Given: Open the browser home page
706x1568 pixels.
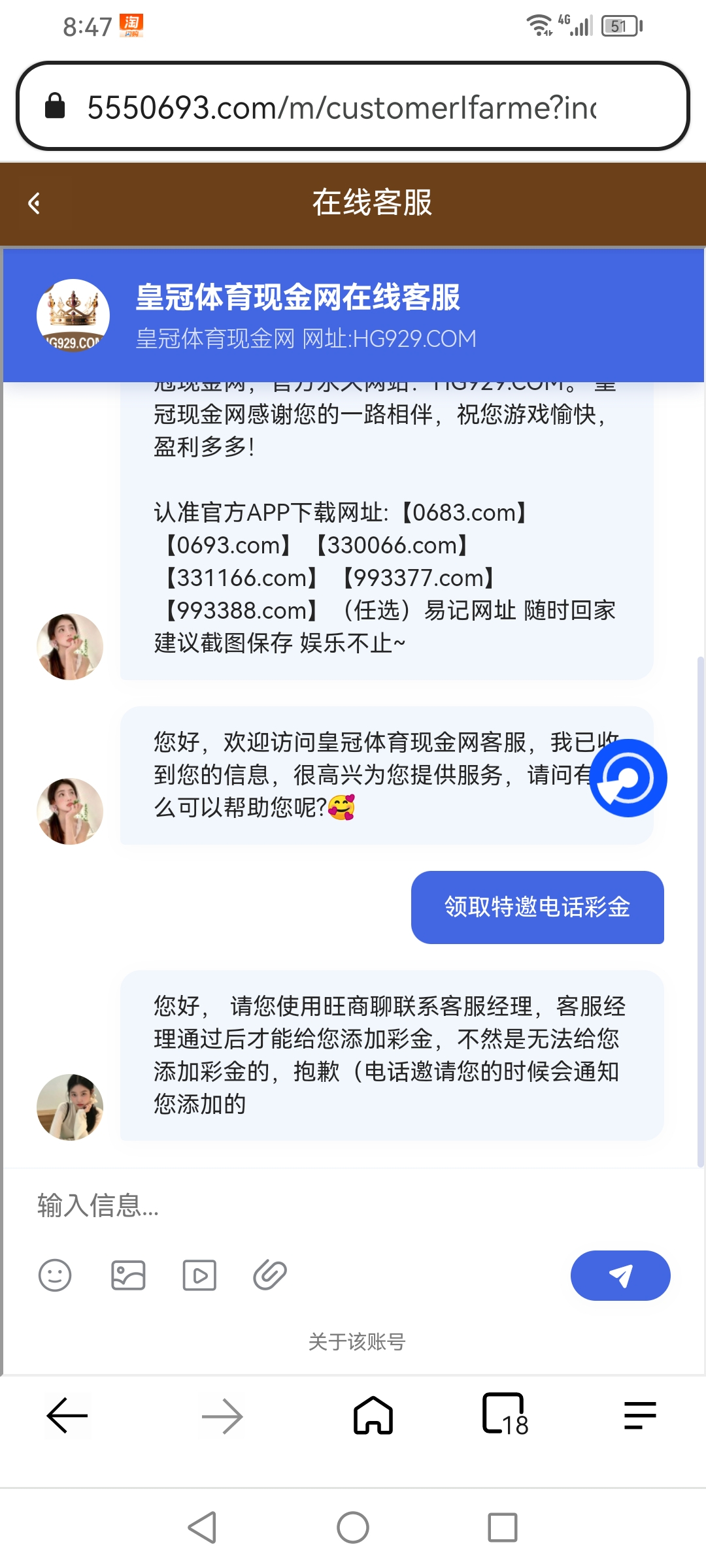Looking at the screenshot, I should click(x=373, y=1416).
